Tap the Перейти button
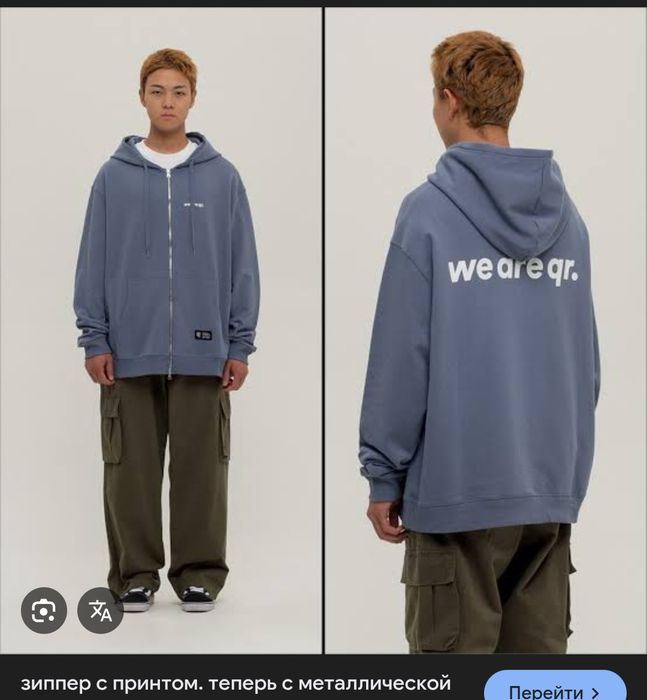This screenshot has width=647, height=700. (554, 690)
